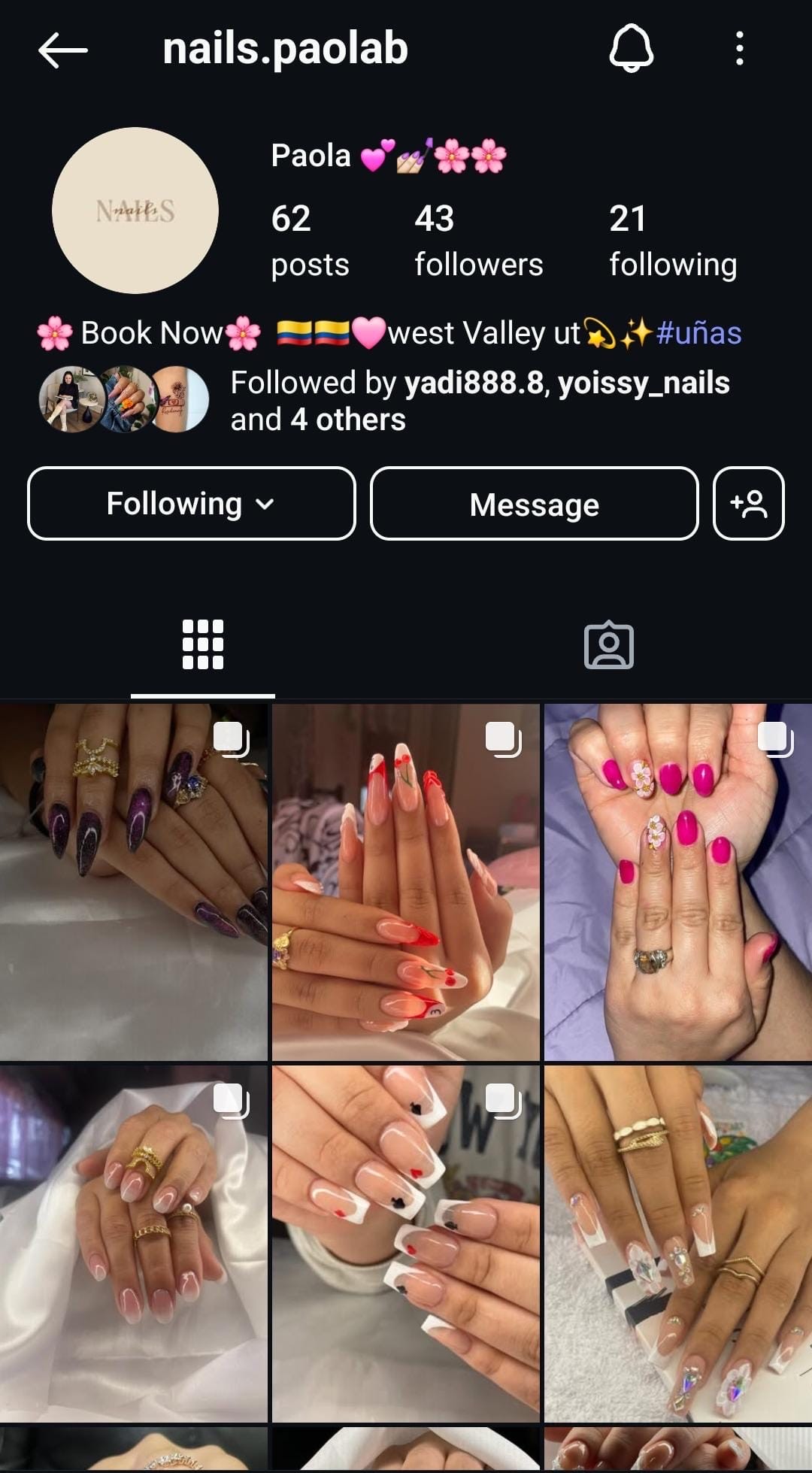The height and width of the screenshot is (1473, 812).
Task: Open the card suit French tip post
Action: point(405,1244)
